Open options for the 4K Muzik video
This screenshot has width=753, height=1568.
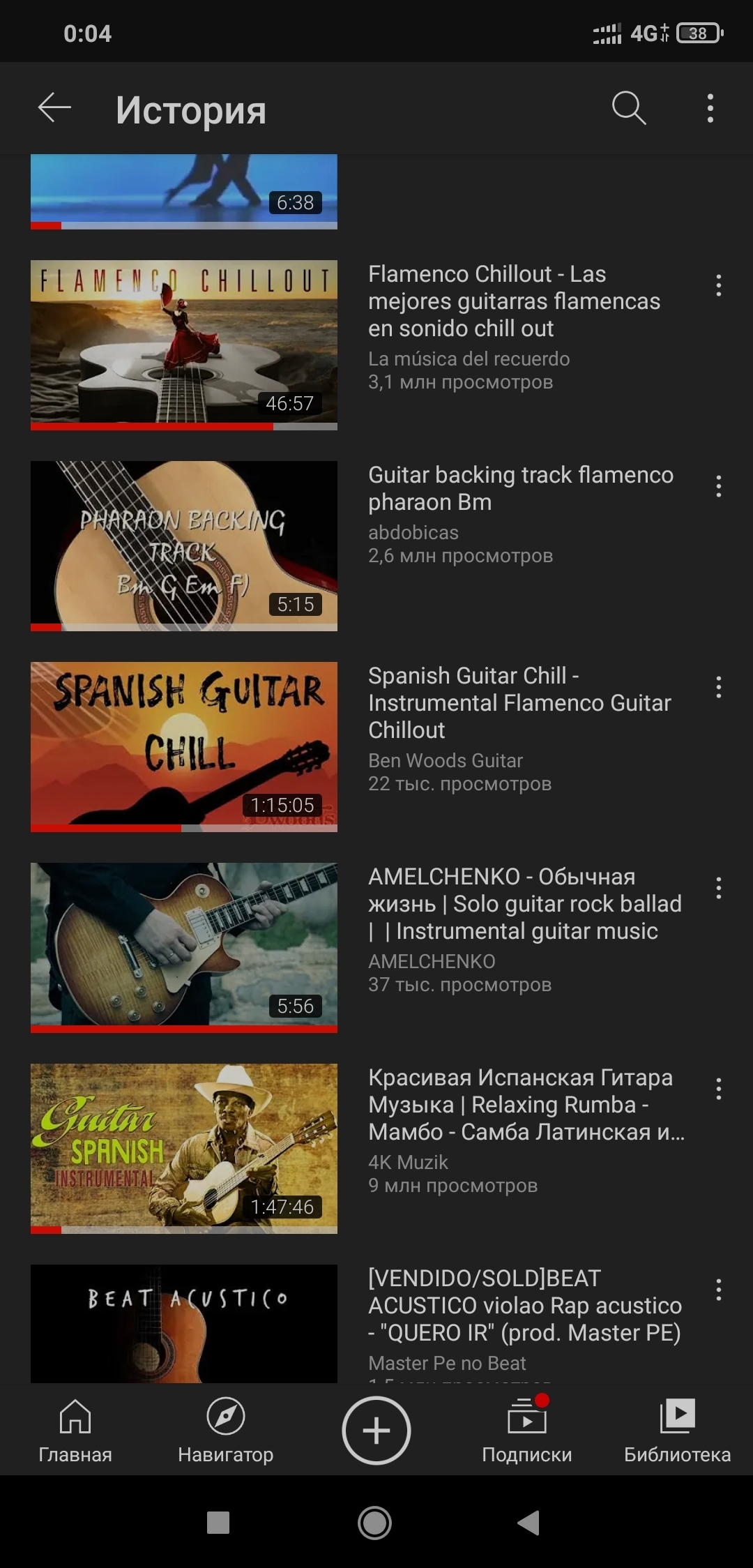pyautogui.click(x=719, y=1089)
